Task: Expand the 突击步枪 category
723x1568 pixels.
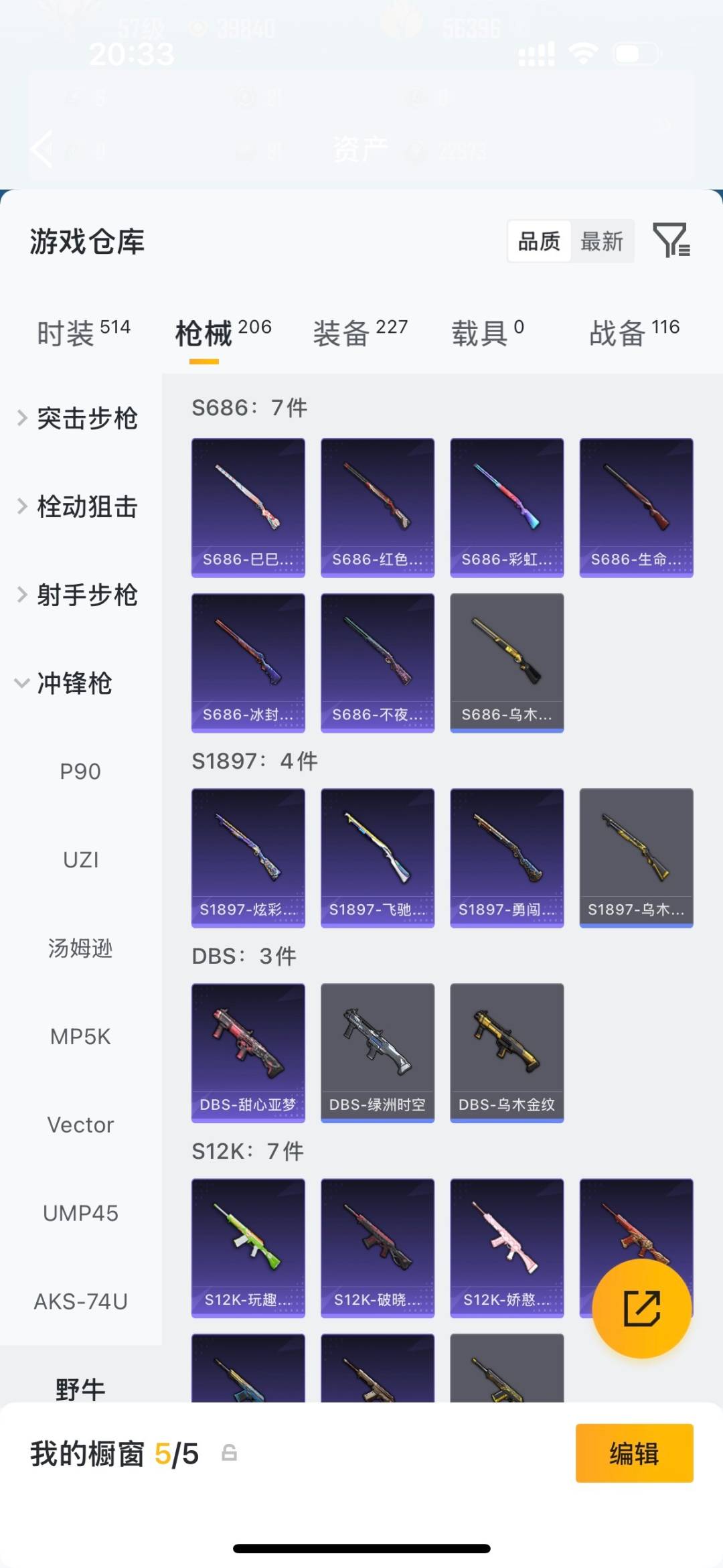Action: tap(87, 417)
